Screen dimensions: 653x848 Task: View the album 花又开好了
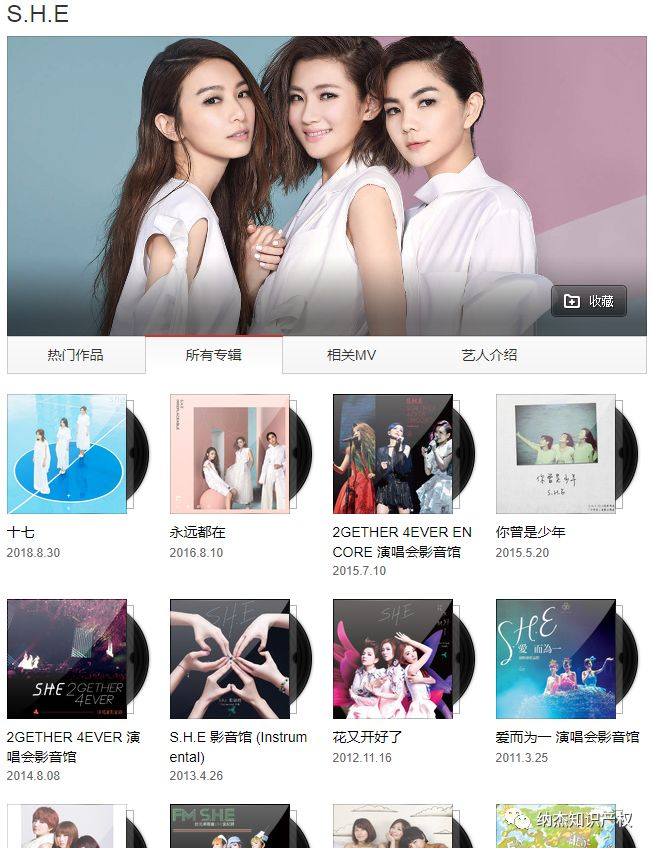tap(393, 659)
